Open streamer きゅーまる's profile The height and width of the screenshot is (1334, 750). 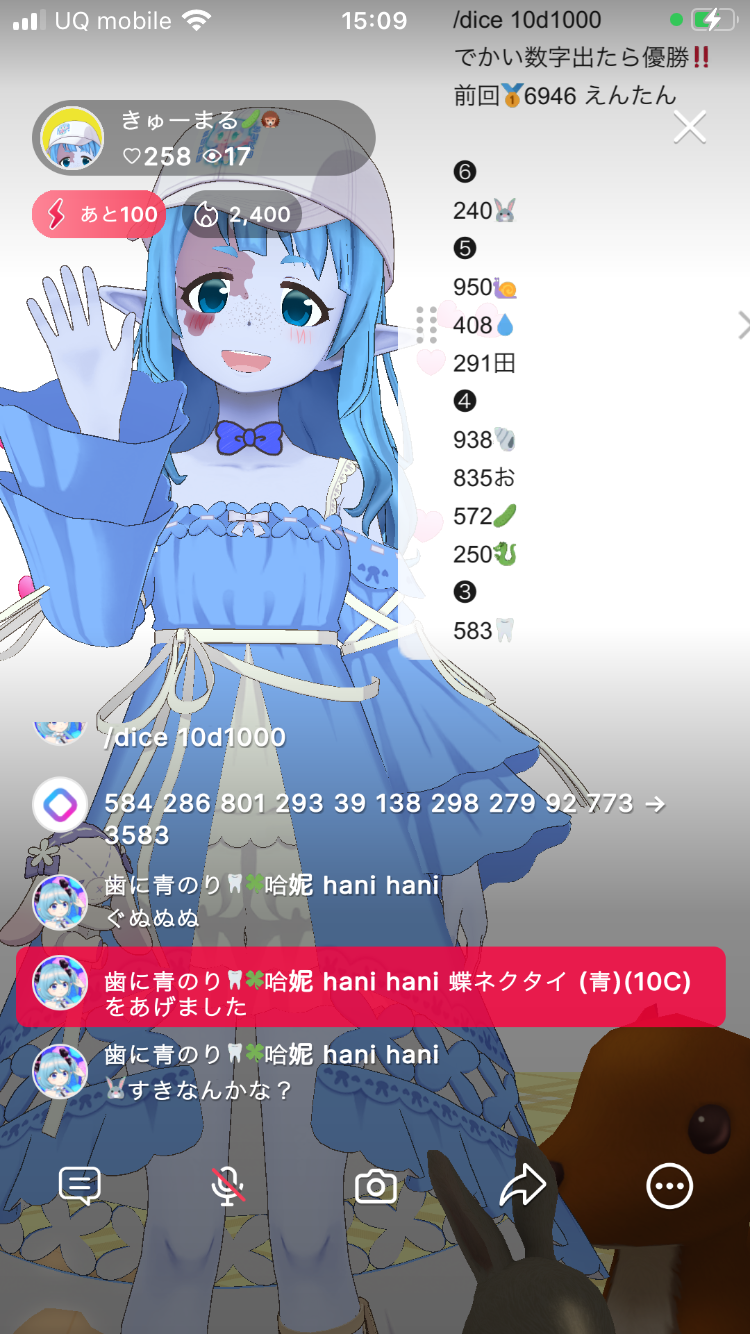click(72, 138)
